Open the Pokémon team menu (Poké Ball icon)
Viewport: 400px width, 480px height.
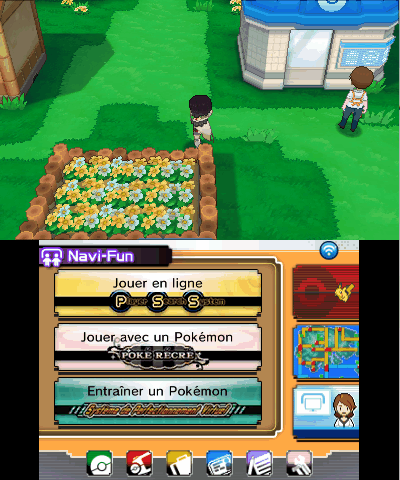click(x=99, y=463)
